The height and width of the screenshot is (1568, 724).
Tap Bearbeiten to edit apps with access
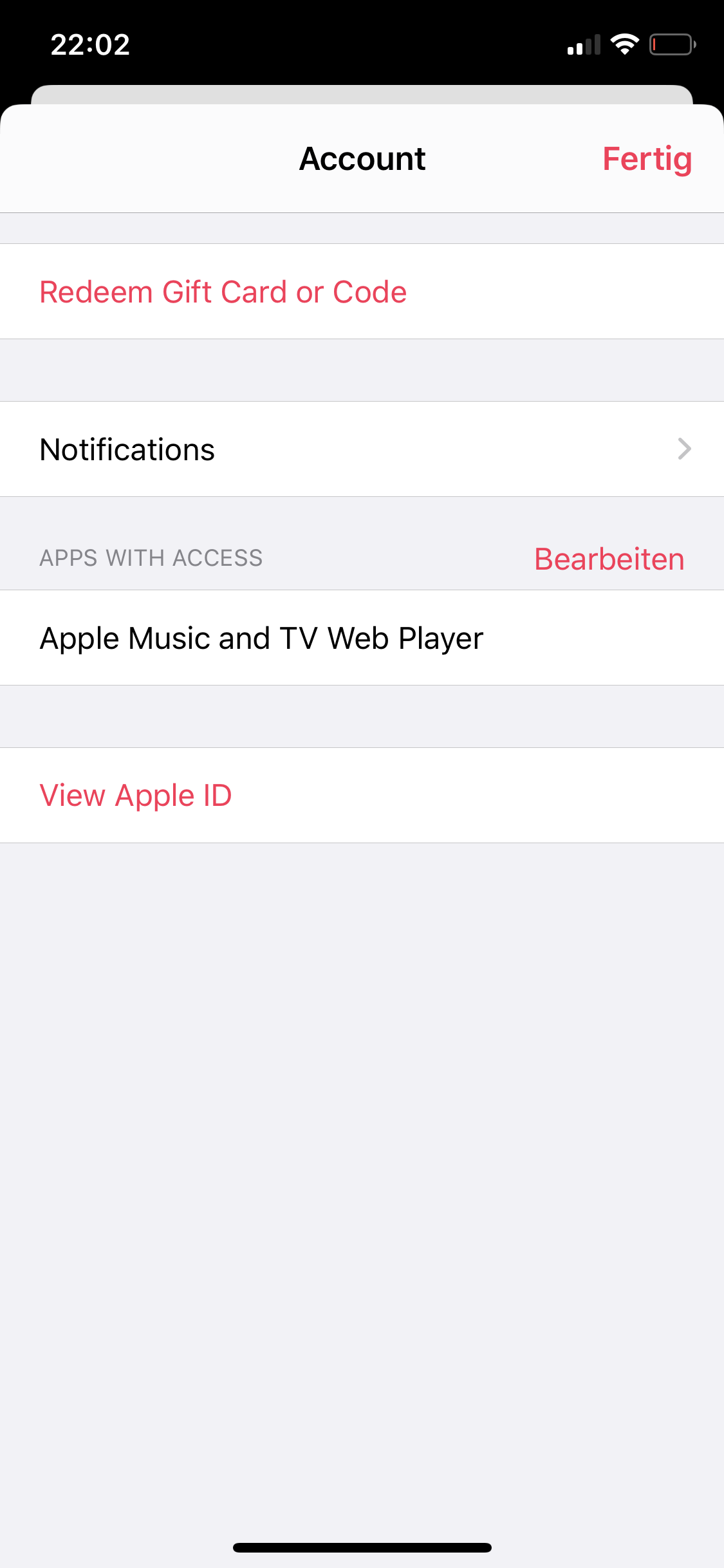coord(609,559)
